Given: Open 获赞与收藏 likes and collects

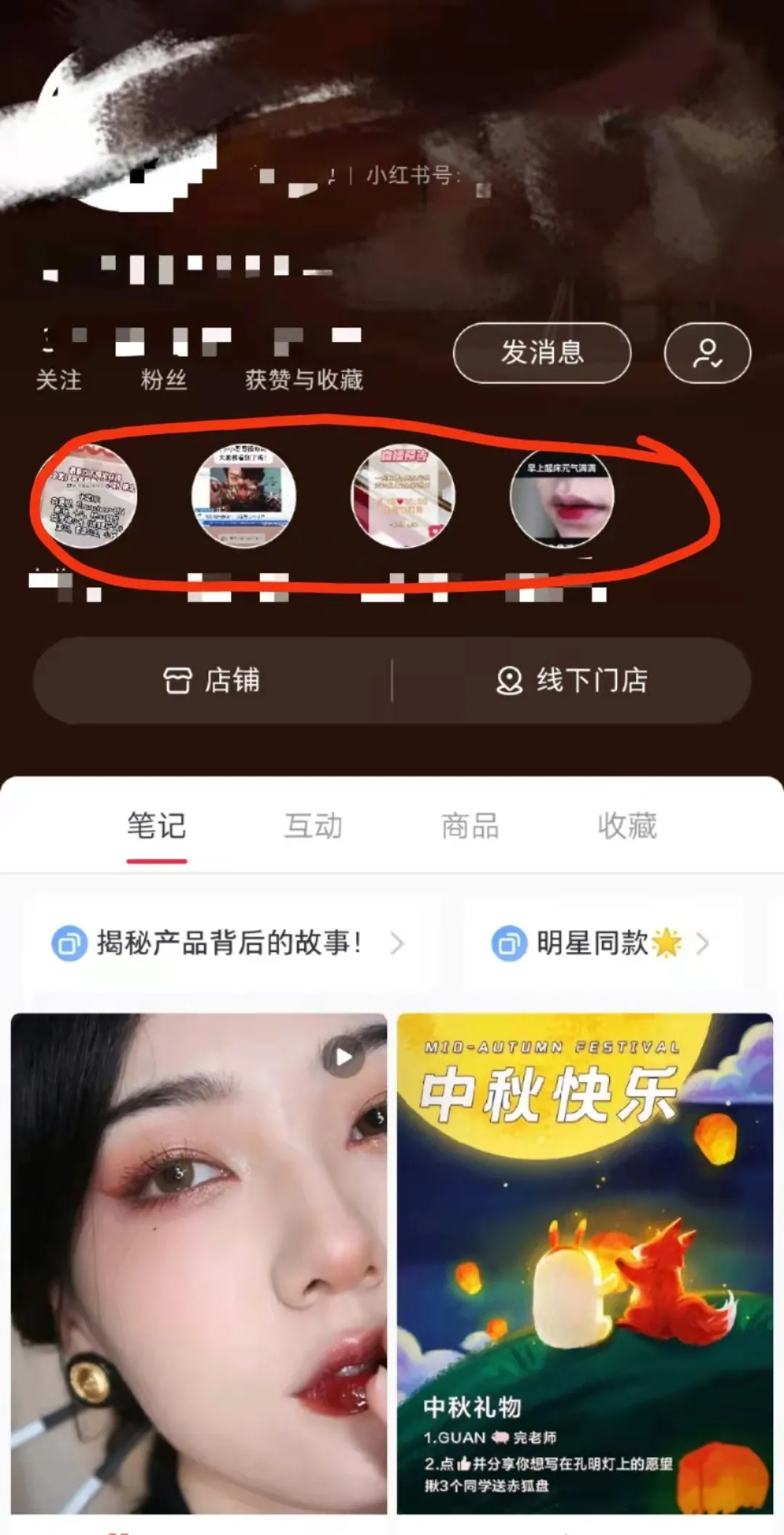Looking at the screenshot, I should tap(305, 380).
